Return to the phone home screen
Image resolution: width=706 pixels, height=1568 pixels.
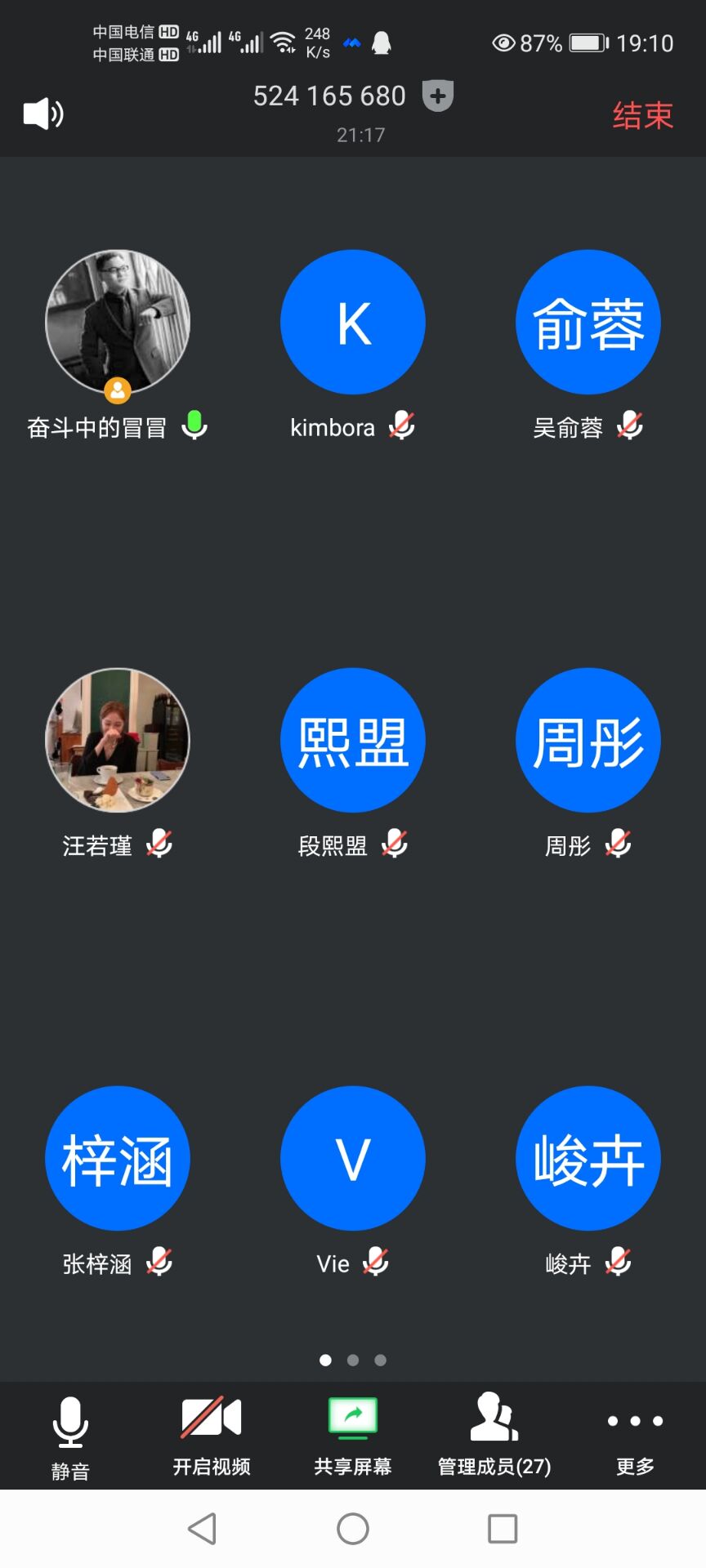tap(353, 1529)
